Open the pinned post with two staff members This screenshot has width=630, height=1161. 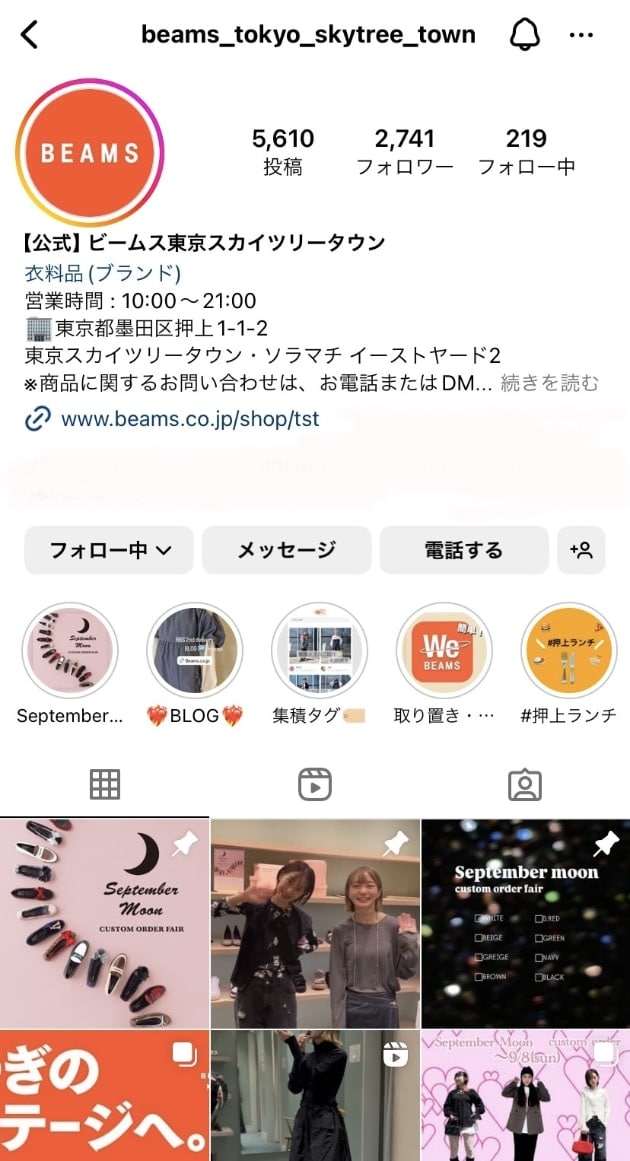click(x=315, y=923)
